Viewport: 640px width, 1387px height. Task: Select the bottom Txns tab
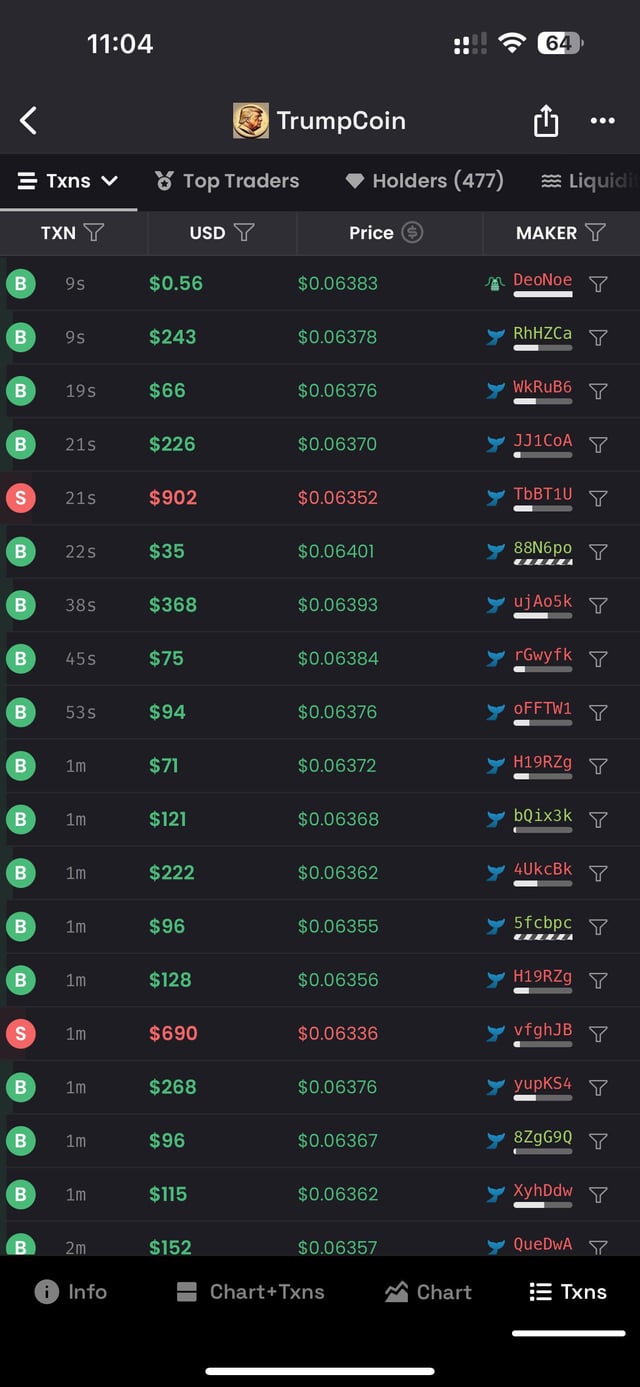[568, 1292]
